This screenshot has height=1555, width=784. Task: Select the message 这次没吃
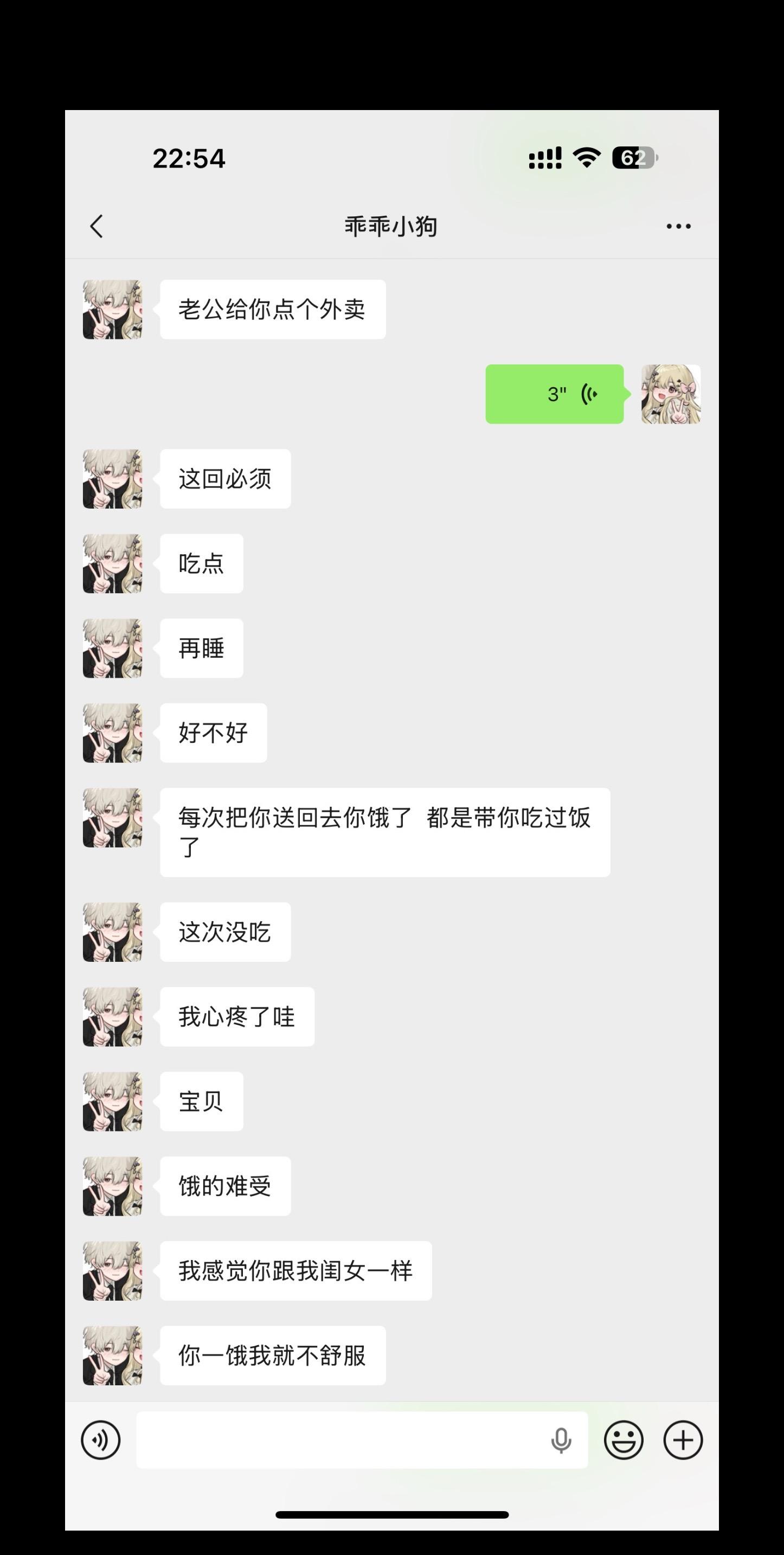point(224,932)
